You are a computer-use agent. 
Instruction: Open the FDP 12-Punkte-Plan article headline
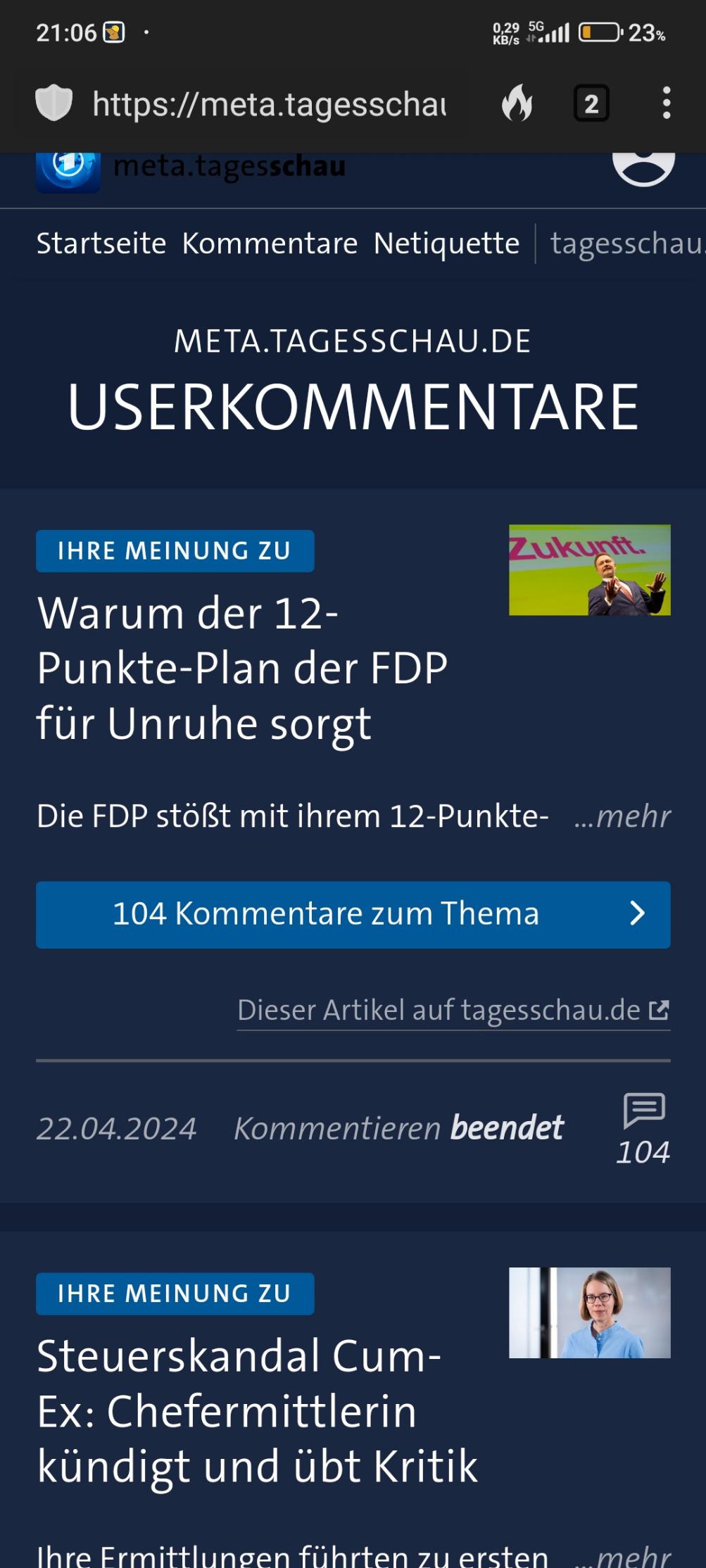pos(242,668)
